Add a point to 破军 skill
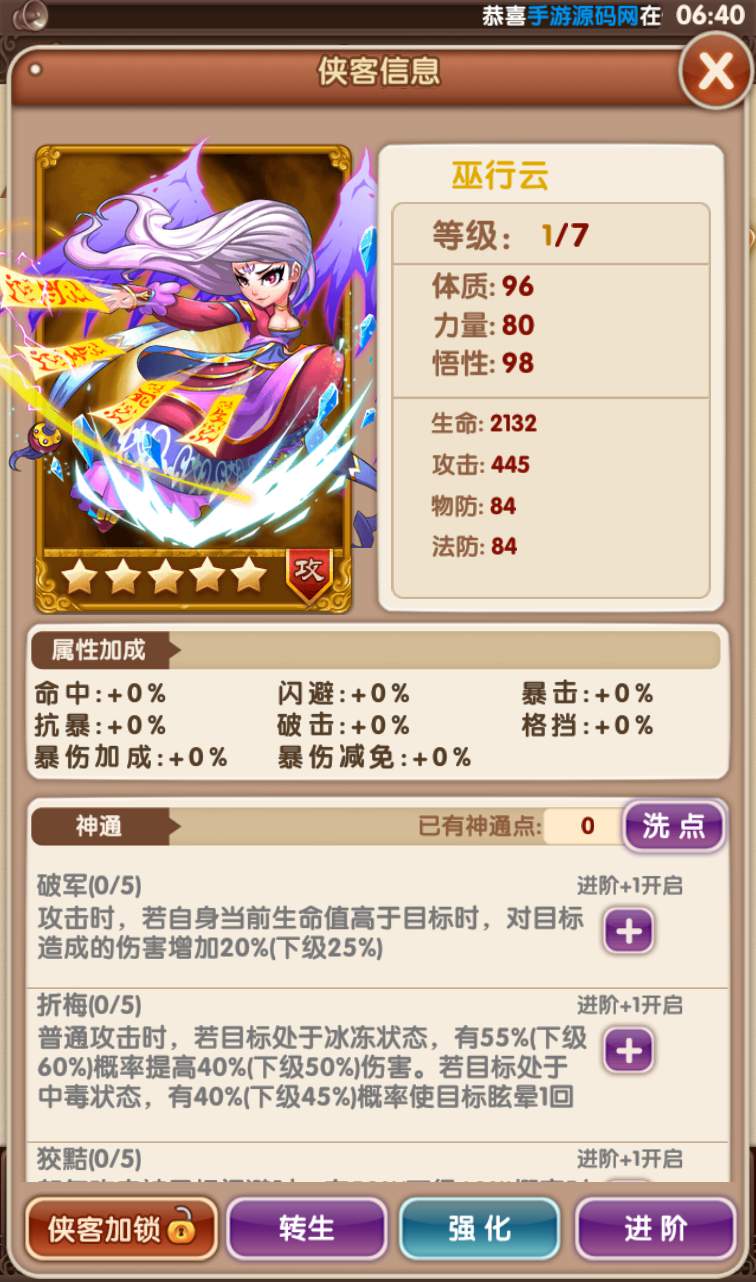This screenshot has height=1282, width=756. pyautogui.click(x=628, y=932)
